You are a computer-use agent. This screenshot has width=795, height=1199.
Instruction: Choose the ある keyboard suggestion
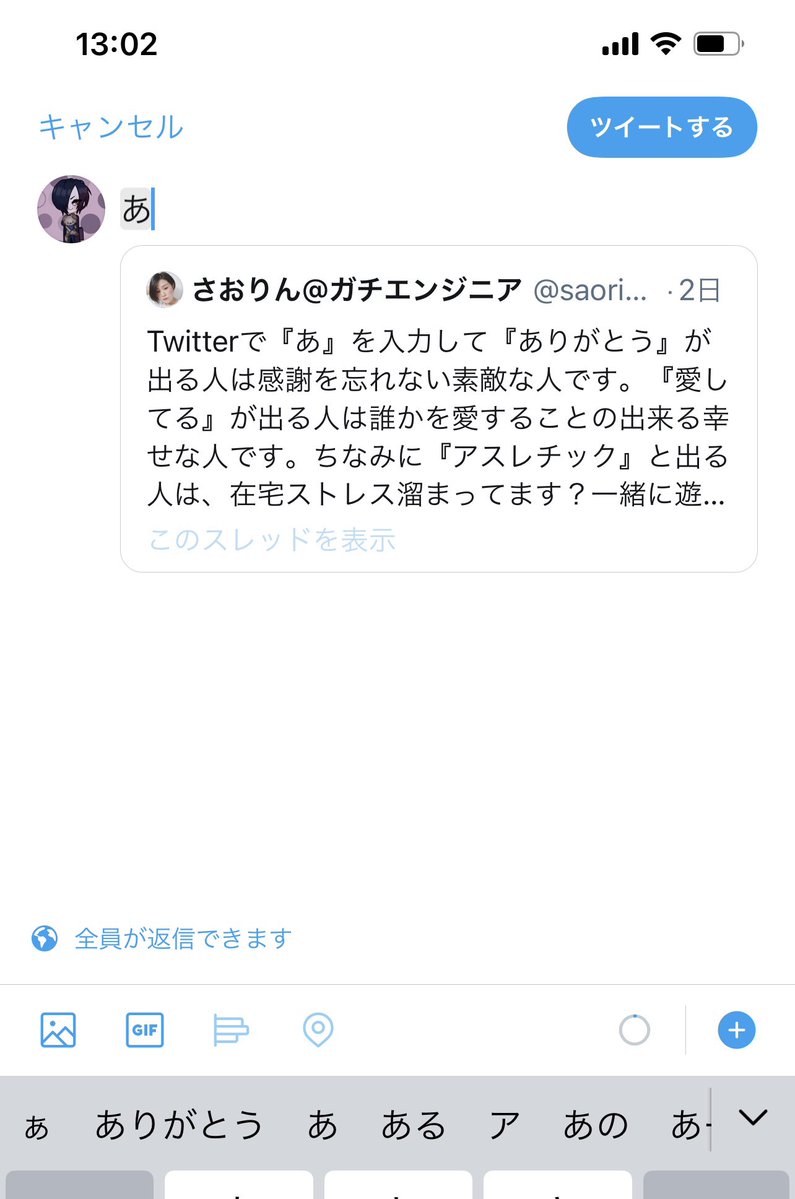pos(413,1125)
